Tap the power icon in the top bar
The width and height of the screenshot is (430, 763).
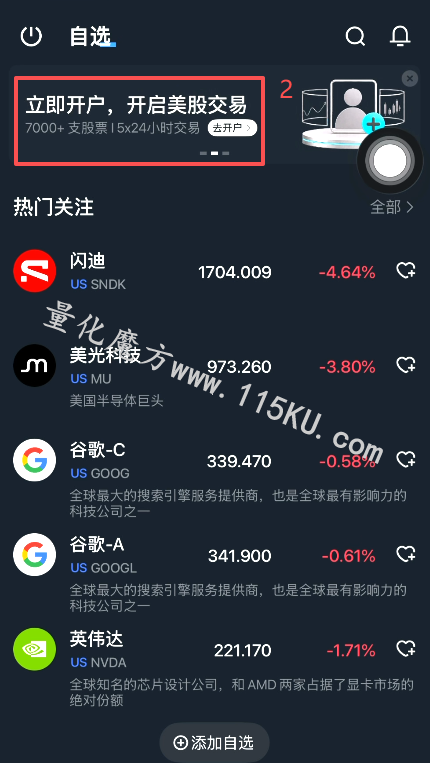(32, 36)
